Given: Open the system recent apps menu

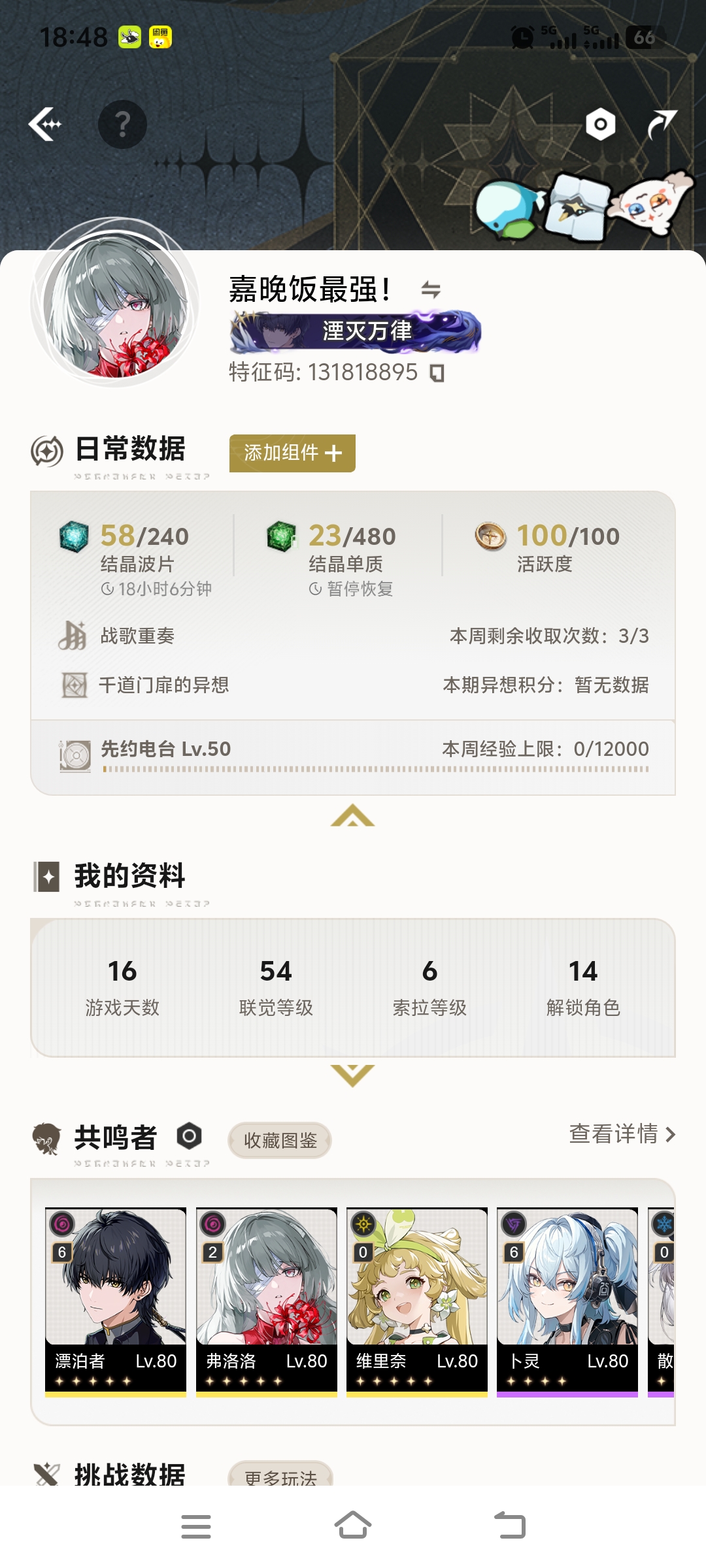Looking at the screenshot, I should 196,1526.
